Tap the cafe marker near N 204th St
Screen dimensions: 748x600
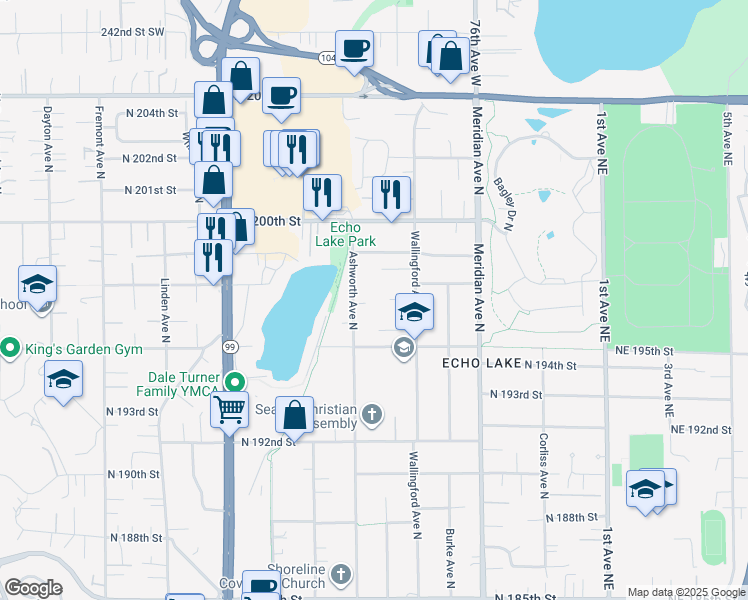281,96
